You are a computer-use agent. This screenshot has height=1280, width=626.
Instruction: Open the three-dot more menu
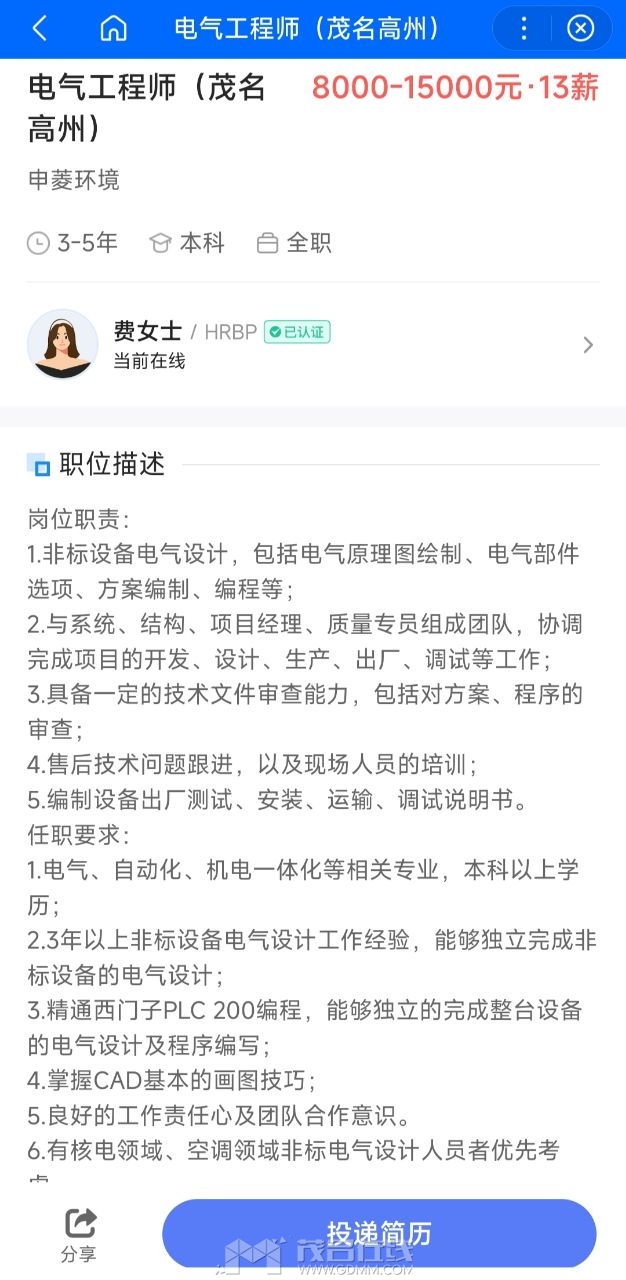[523, 28]
